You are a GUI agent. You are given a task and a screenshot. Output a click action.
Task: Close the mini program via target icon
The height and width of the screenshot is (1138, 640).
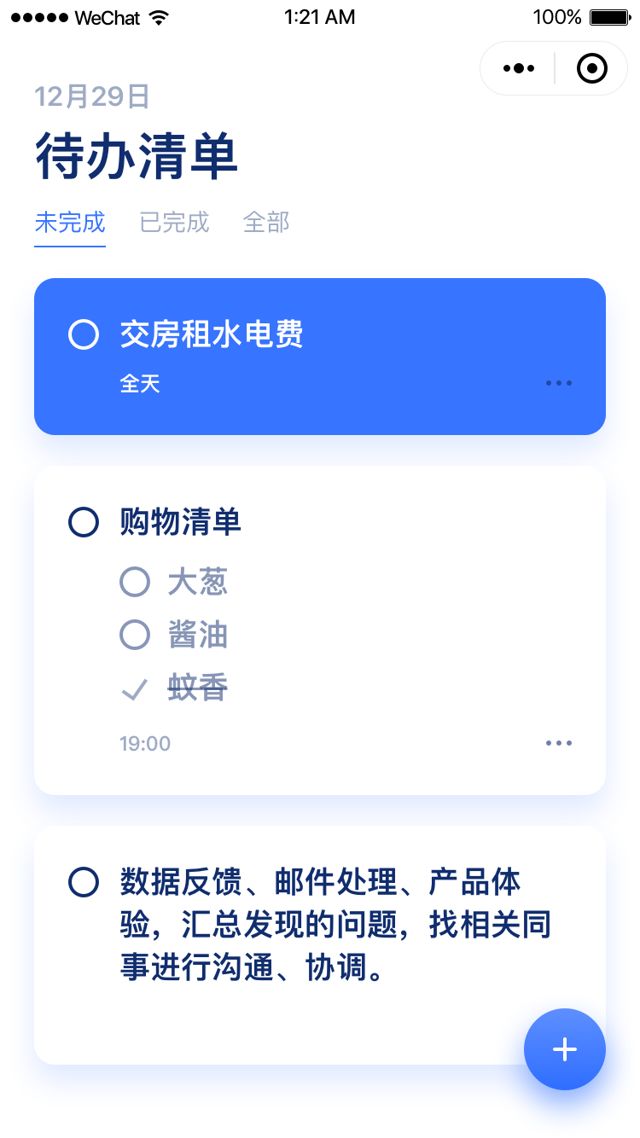point(592,69)
